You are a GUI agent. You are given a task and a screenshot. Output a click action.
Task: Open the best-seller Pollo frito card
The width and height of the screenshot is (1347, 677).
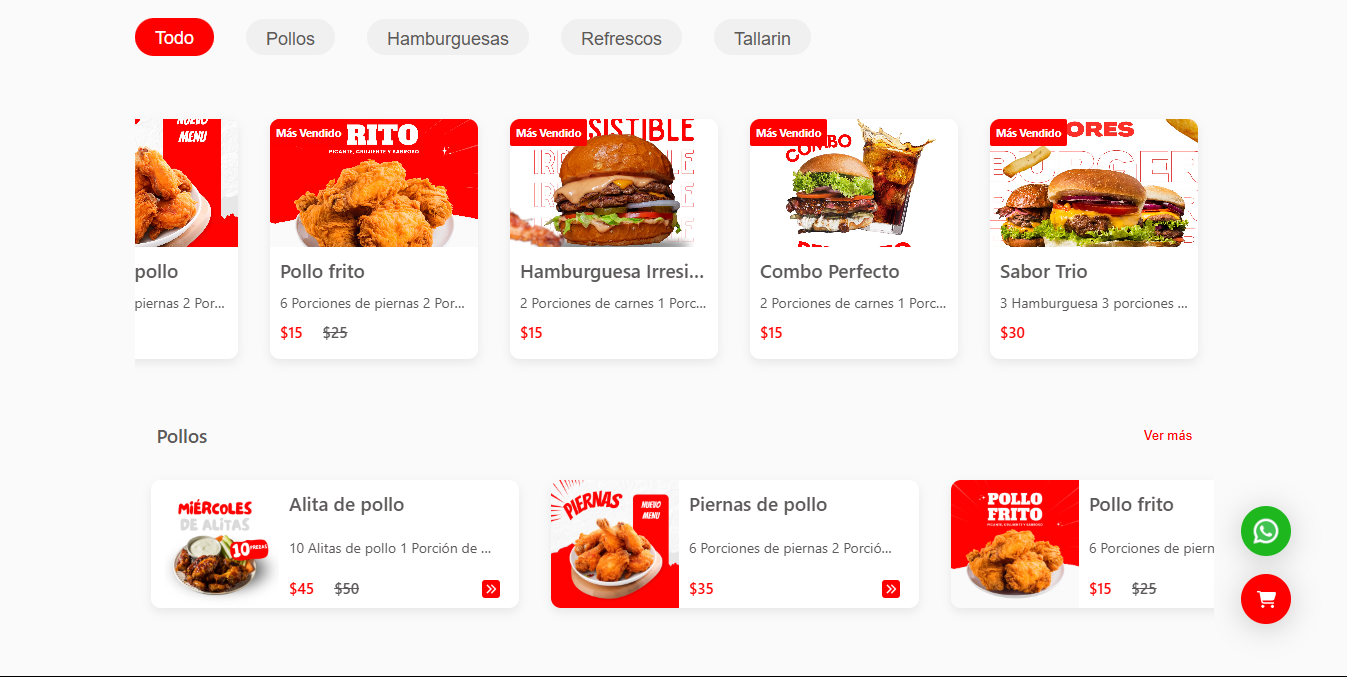click(373, 240)
